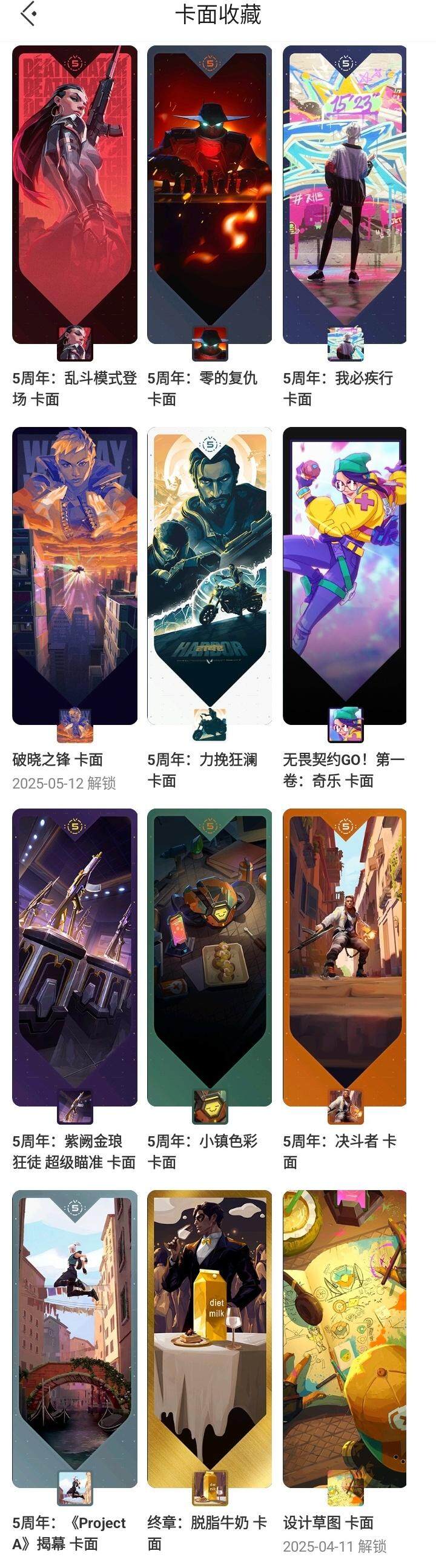Open the 破晓之锋 card
Image resolution: width=436 pixels, height=1568 pixels.
pyautogui.click(x=74, y=575)
